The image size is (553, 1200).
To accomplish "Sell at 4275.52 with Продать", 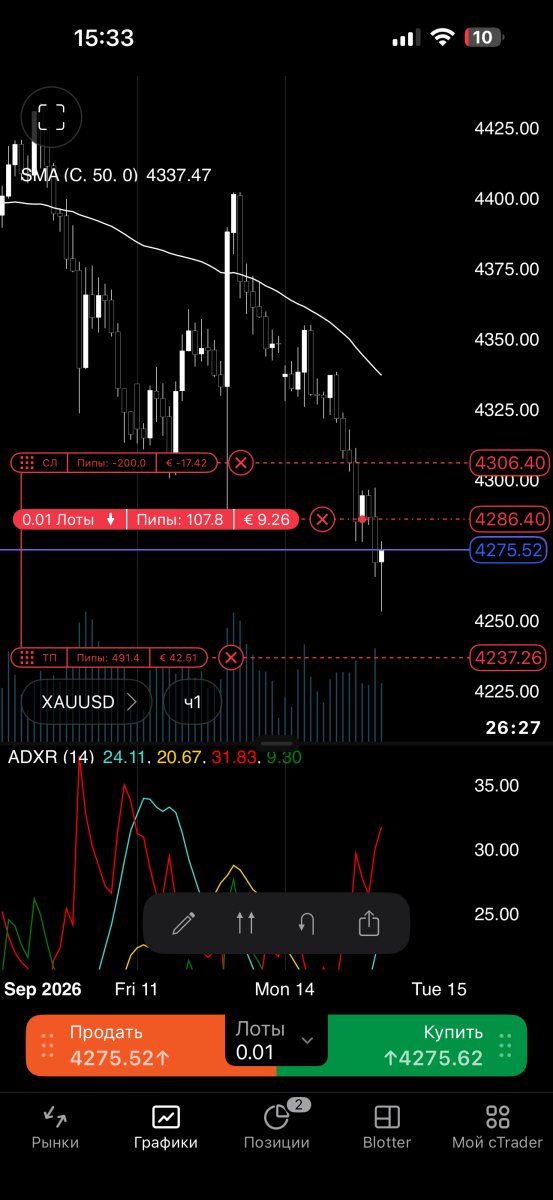I will tap(127, 1046).
